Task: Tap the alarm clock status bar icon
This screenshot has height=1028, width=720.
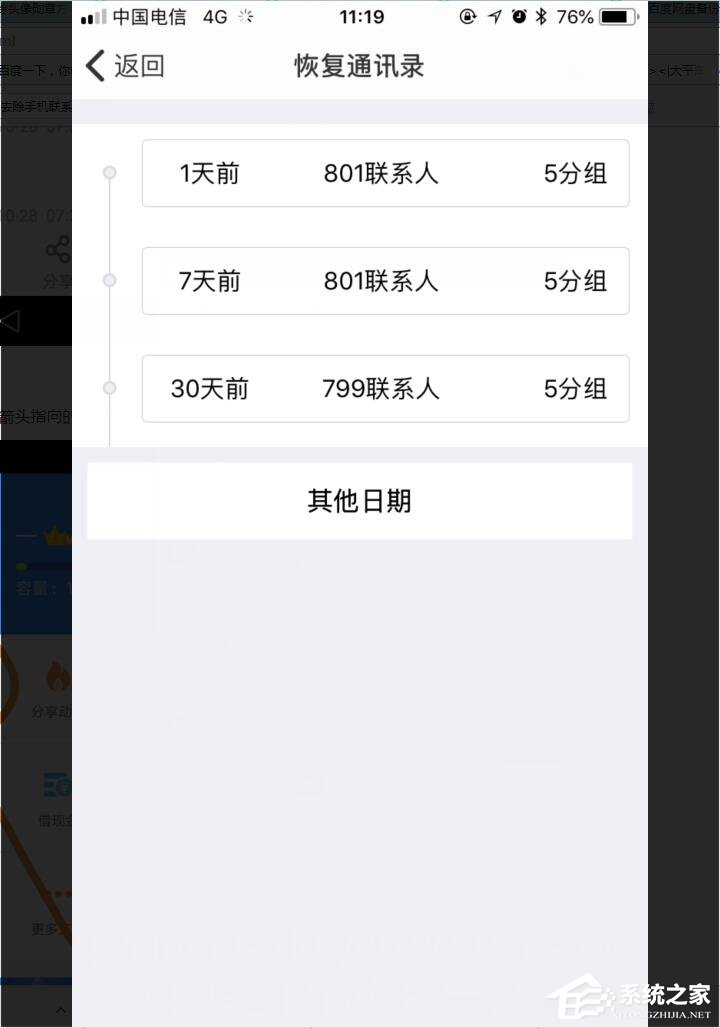Action: (519, 17)
